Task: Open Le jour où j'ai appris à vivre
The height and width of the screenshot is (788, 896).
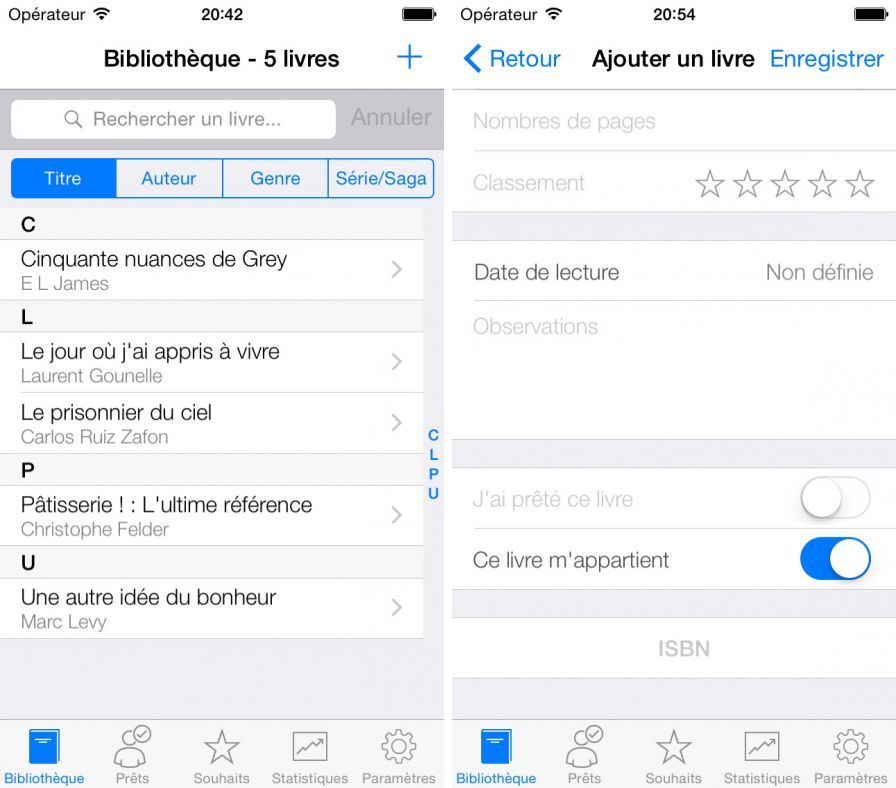Action: click(210, 362)
